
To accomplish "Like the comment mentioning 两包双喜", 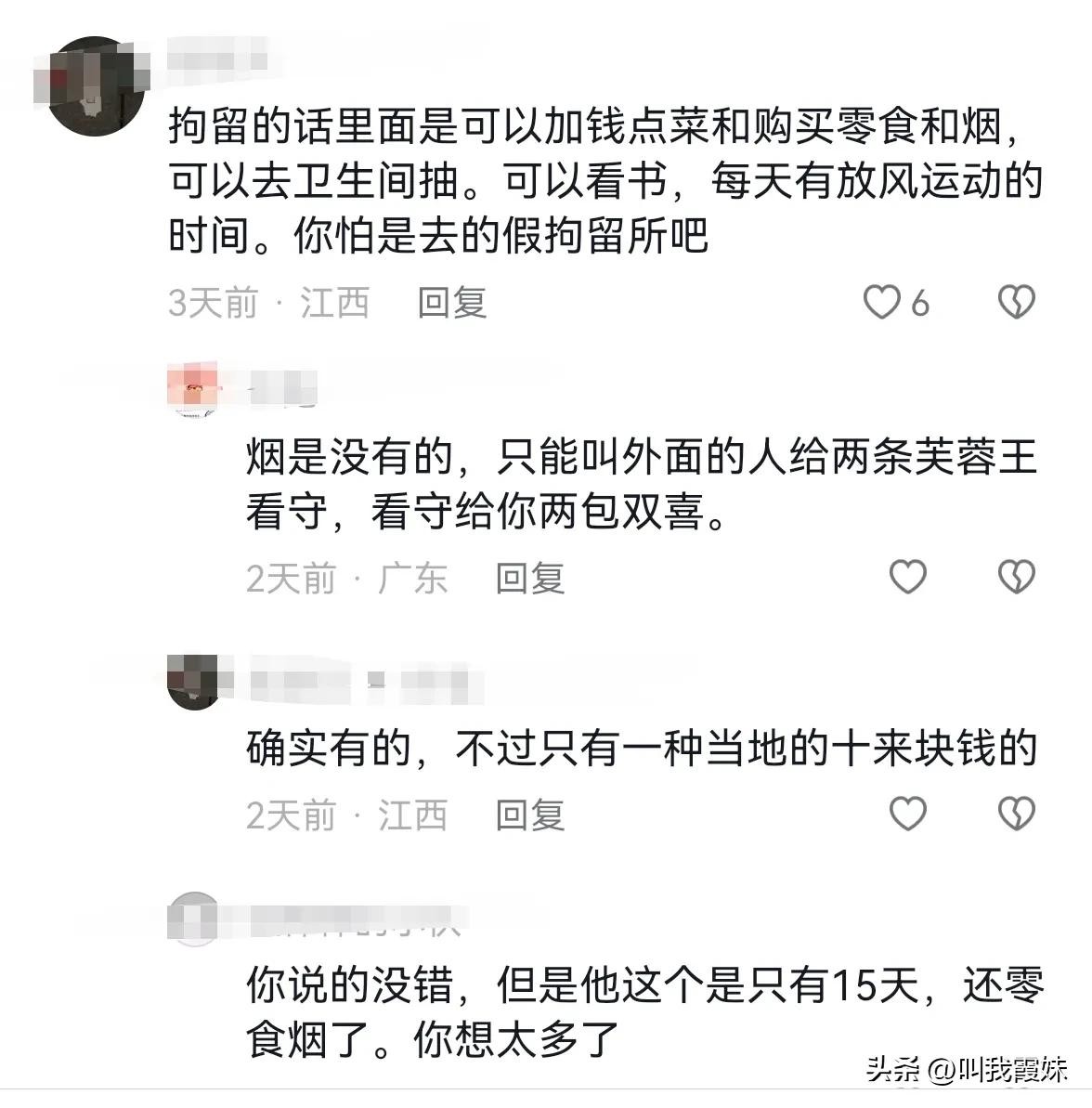I will click(907, 578).
